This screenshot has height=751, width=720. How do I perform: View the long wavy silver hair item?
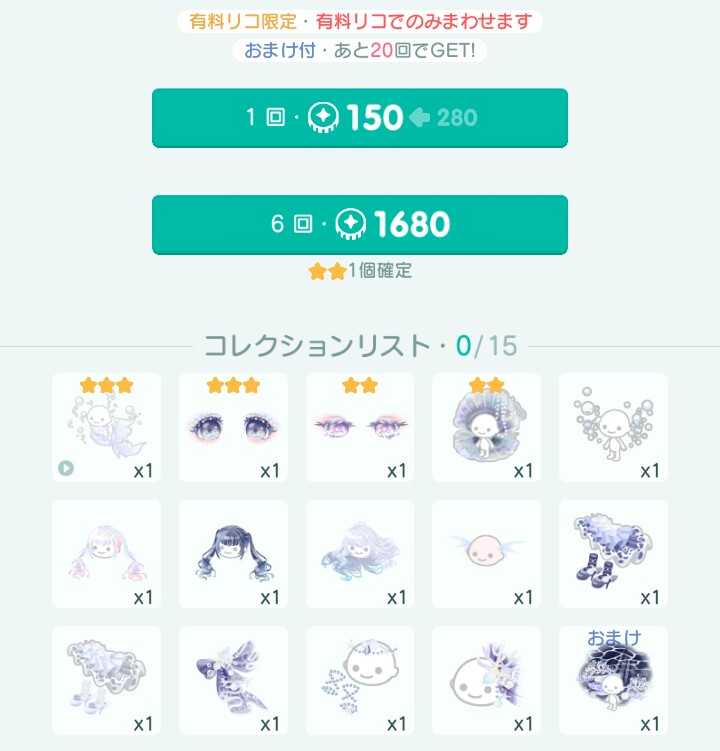(x=360, y=554)
